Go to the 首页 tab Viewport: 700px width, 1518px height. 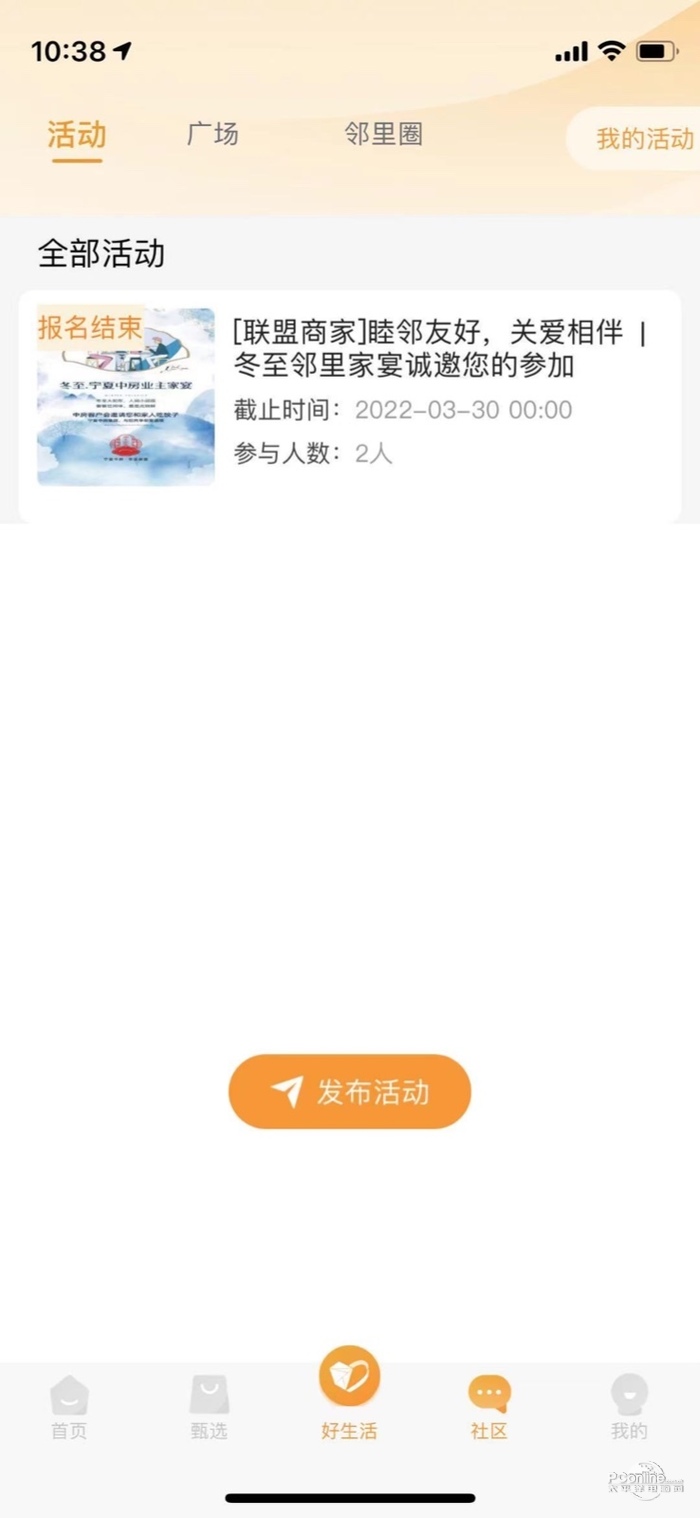pyautogui.click(x=69, y=1408)
